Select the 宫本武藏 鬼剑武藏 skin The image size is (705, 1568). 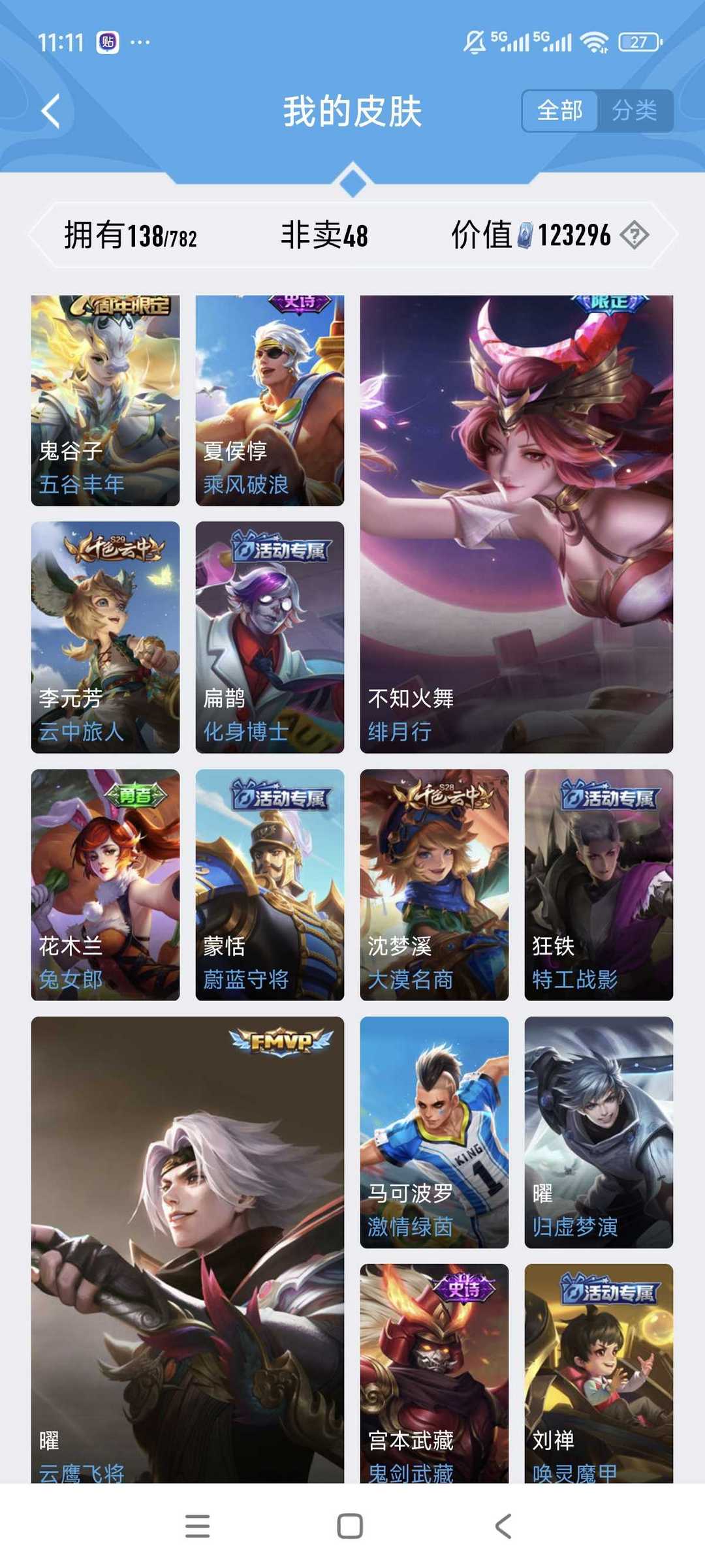434,1374
